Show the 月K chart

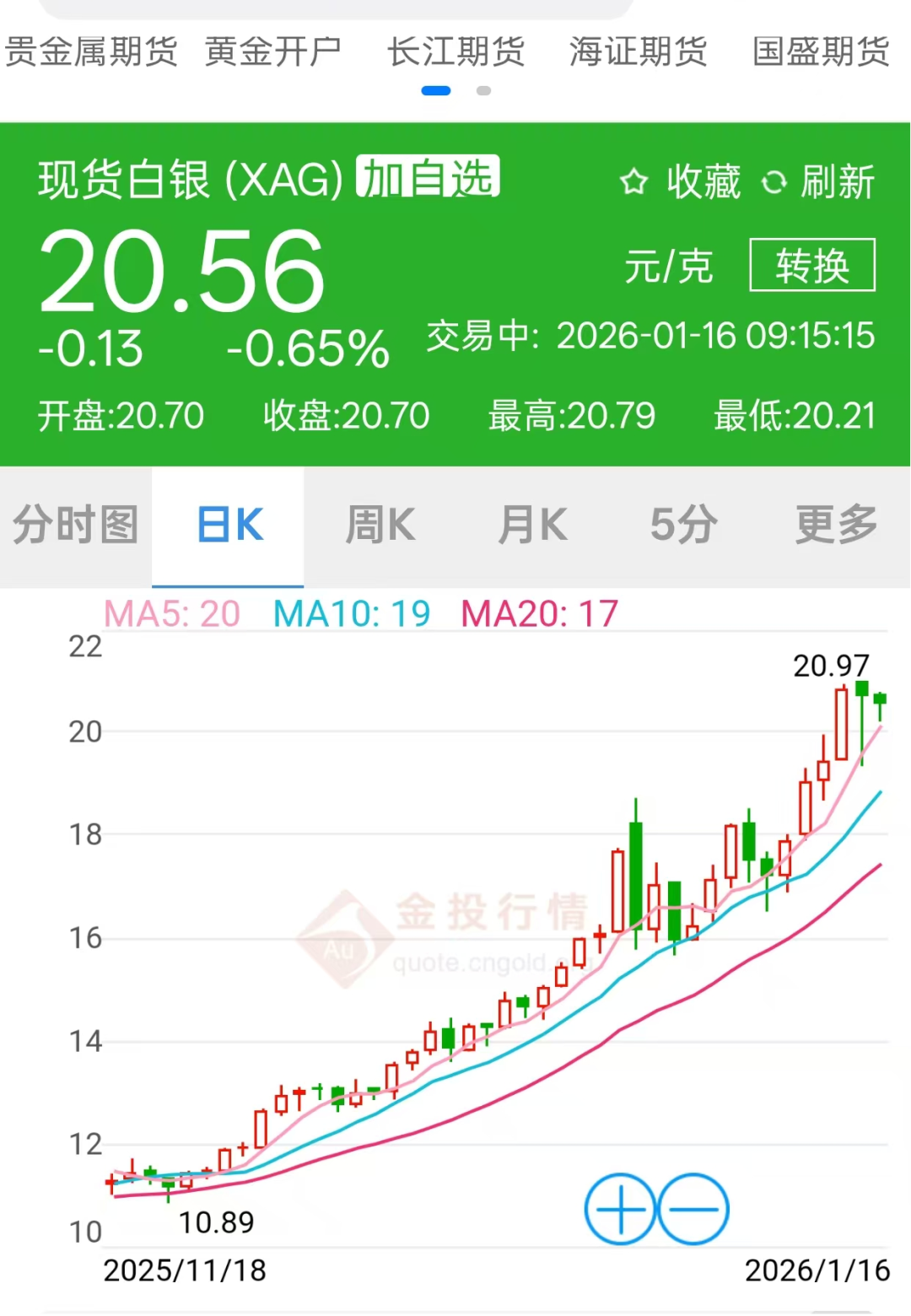[532, 526]
